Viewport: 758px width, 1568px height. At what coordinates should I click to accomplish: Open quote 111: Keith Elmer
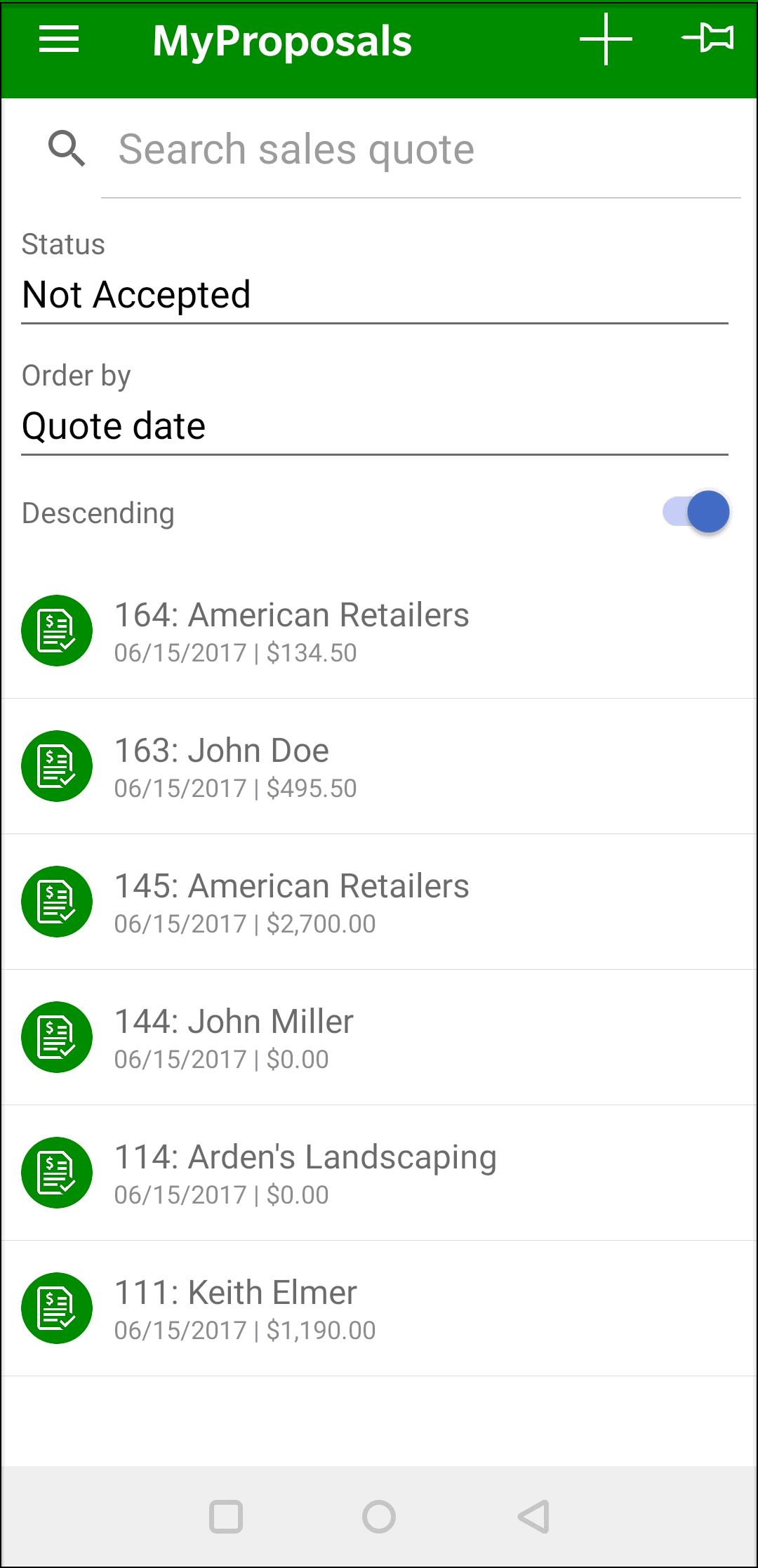pos(379,1308)
